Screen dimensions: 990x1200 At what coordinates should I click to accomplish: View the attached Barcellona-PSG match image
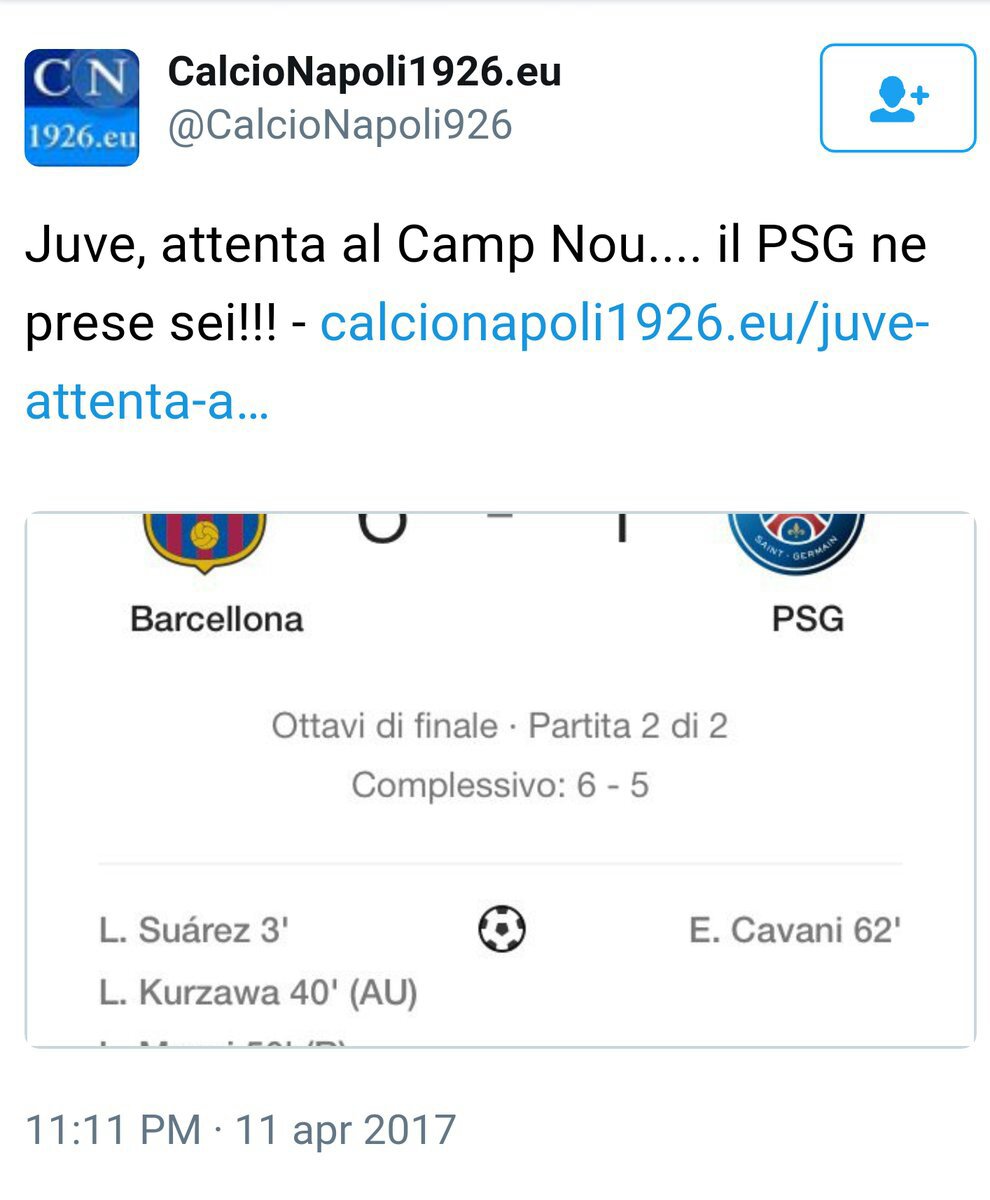500,780
